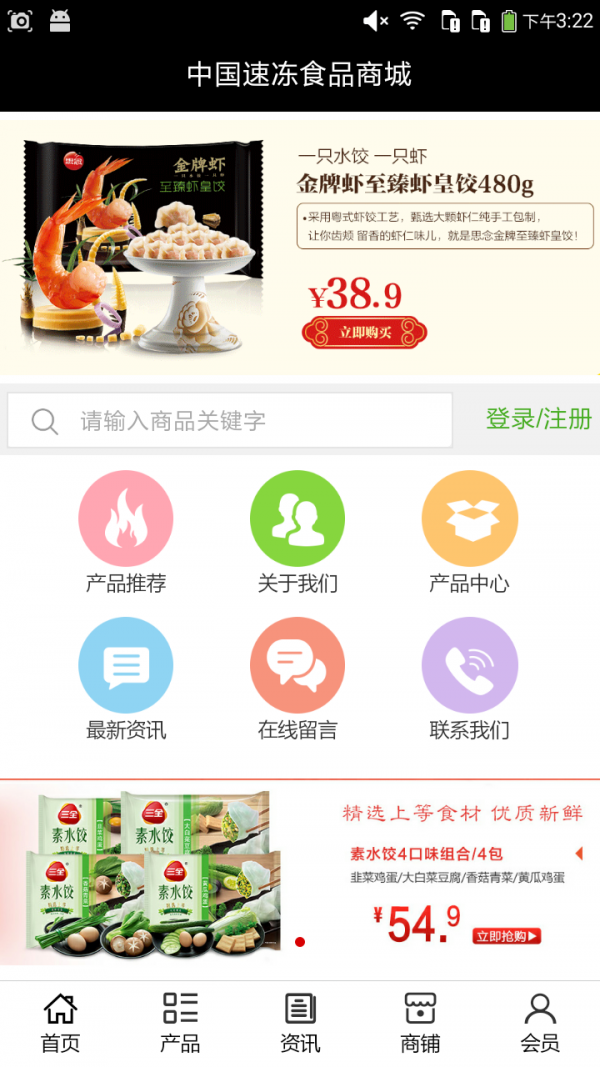The width and height of the screenshot is (600, 1067).
Task: Switch to the 首页 home tab
Action: pos(60,1023)
